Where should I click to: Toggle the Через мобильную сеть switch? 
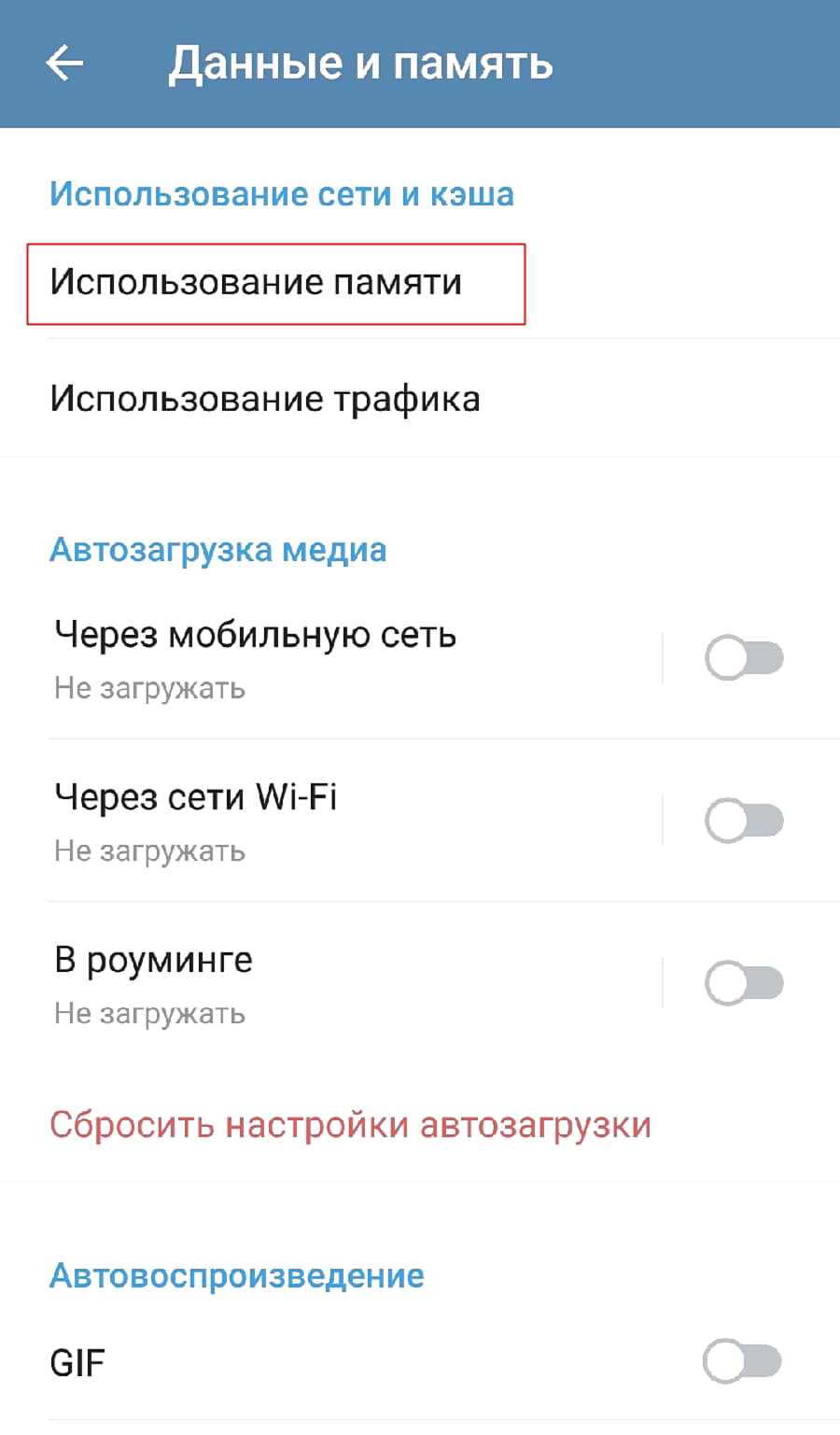(743, 658)
